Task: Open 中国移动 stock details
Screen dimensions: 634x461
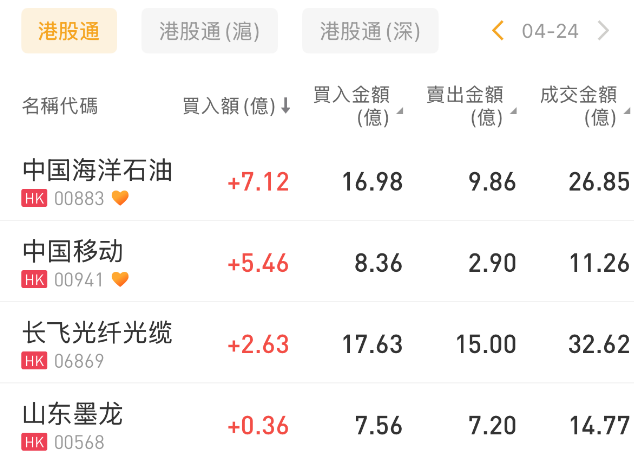Action: point(73,252)
